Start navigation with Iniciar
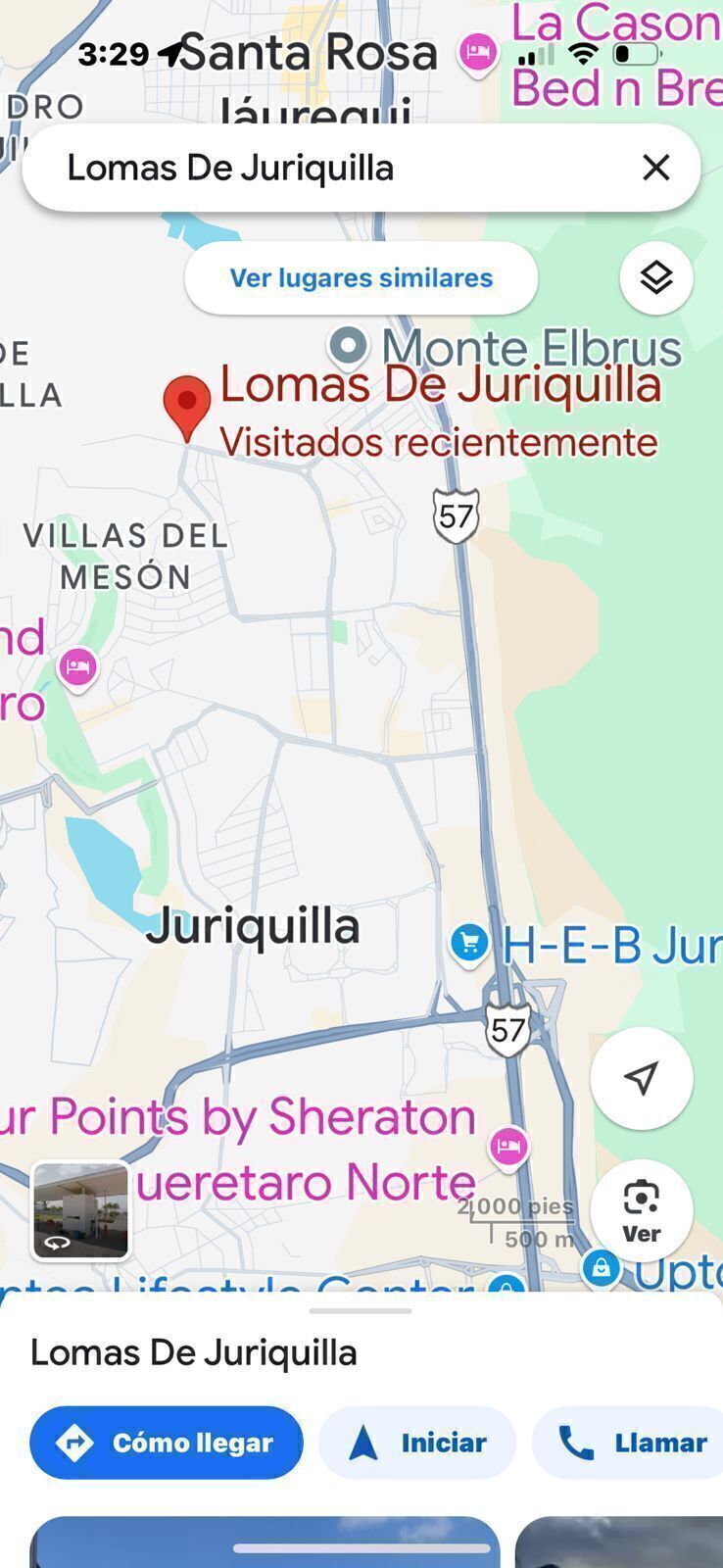This screenshot has width=723, height=1568. (x=417, y=1443)
